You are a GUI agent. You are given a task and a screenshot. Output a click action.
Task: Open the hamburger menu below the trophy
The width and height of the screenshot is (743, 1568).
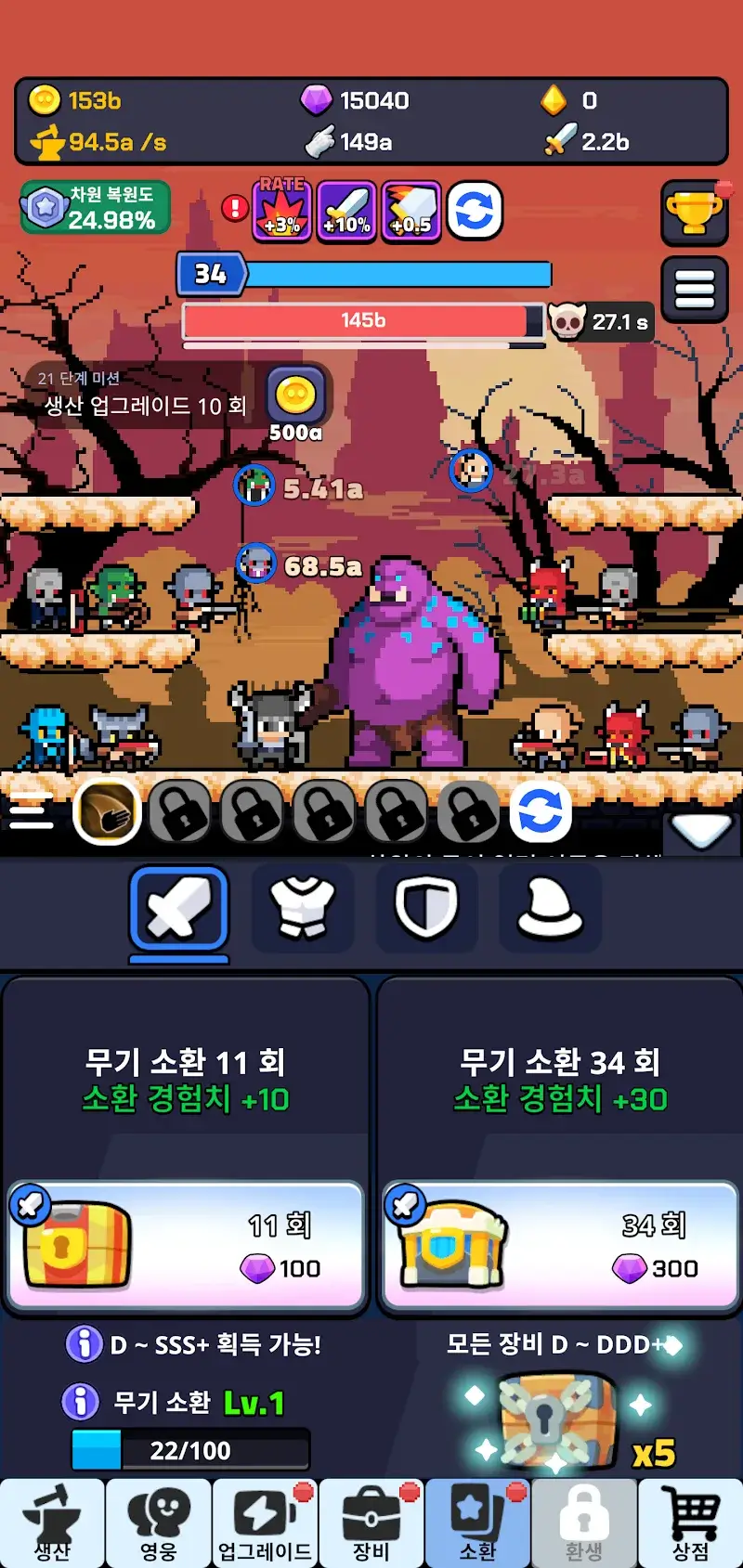pos(695,289)
